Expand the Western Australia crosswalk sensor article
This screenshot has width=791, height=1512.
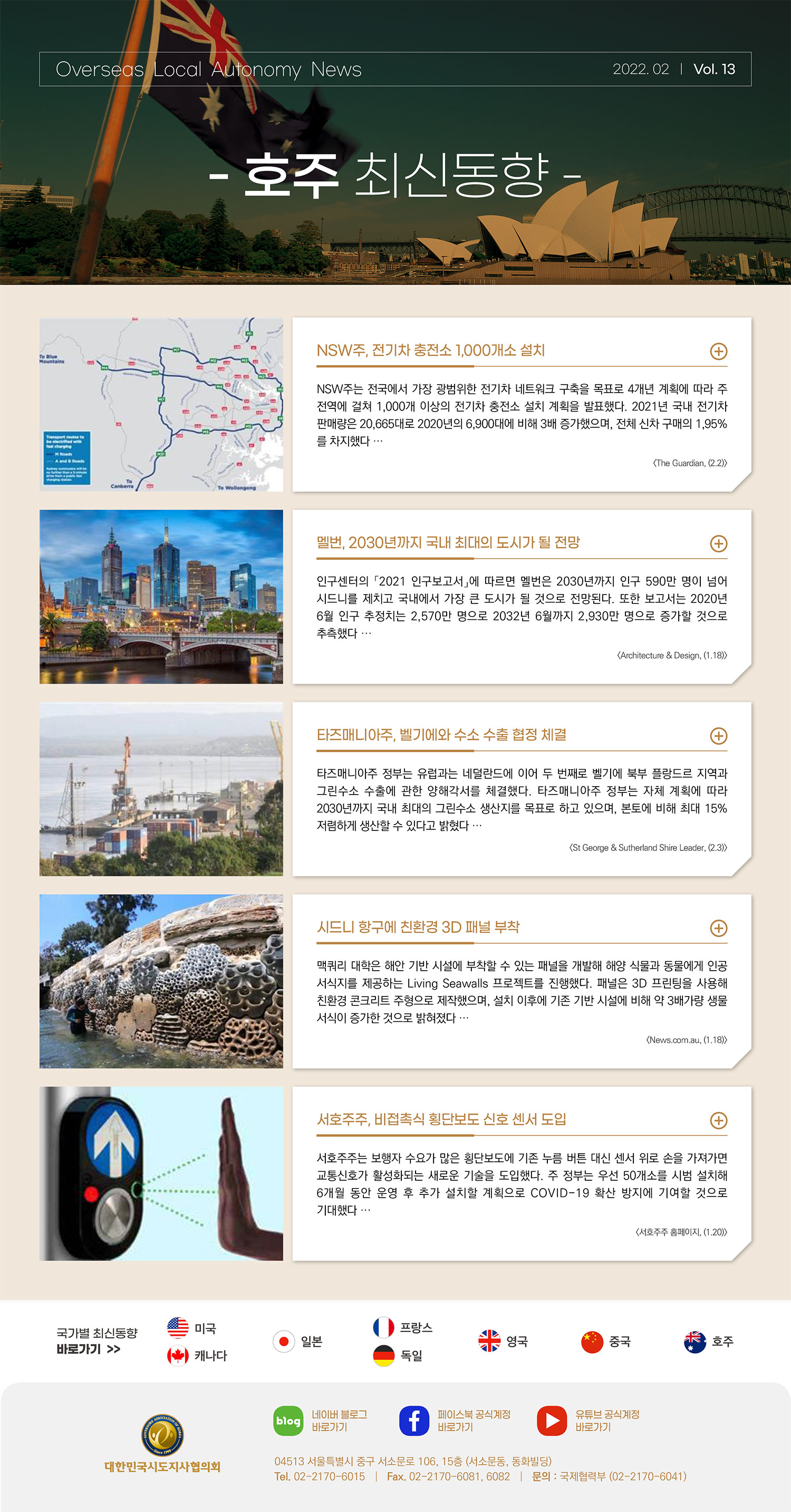(718, 1120)
